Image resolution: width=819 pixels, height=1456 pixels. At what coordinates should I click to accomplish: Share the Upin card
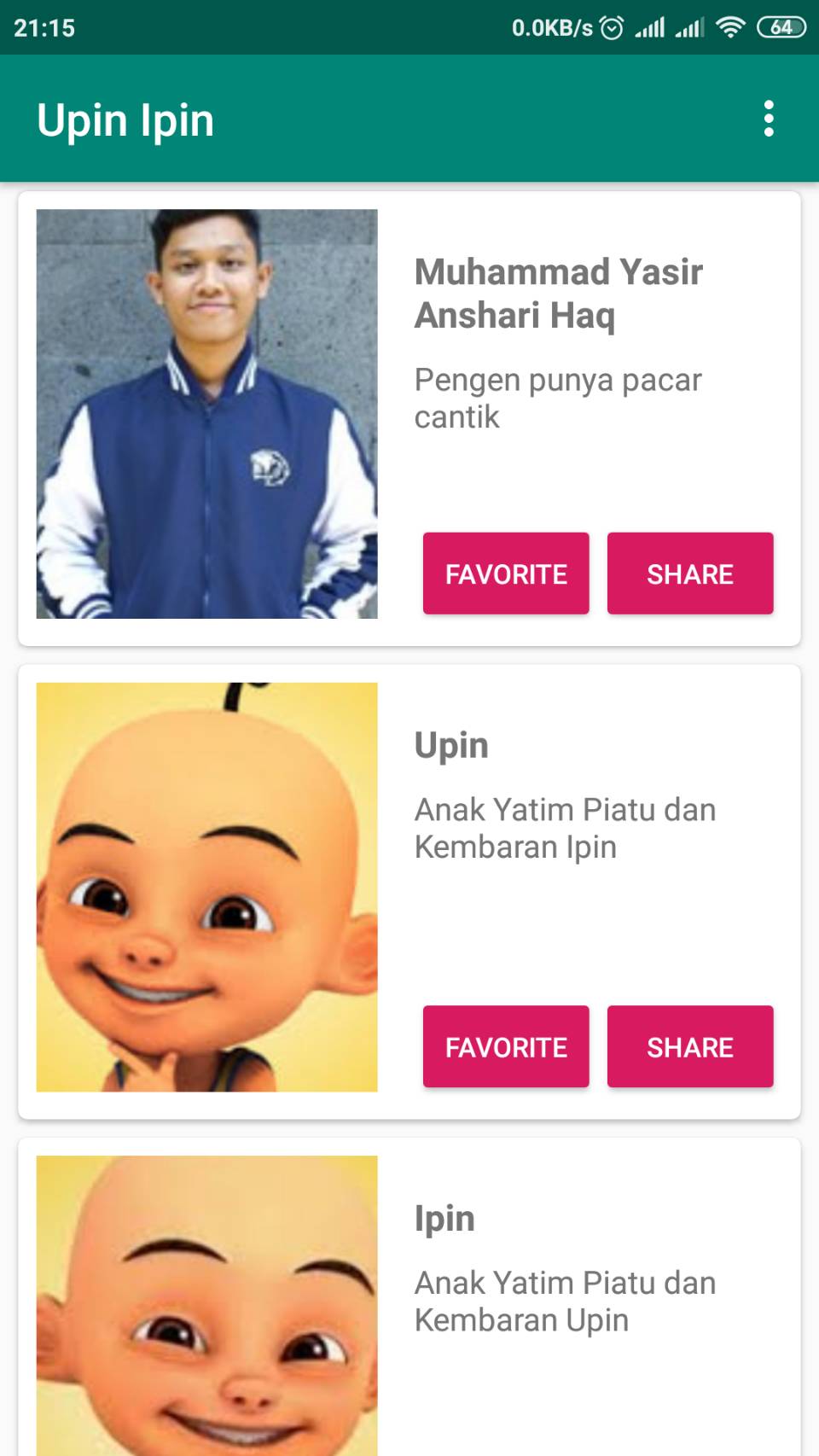[x=689, y=1046]
